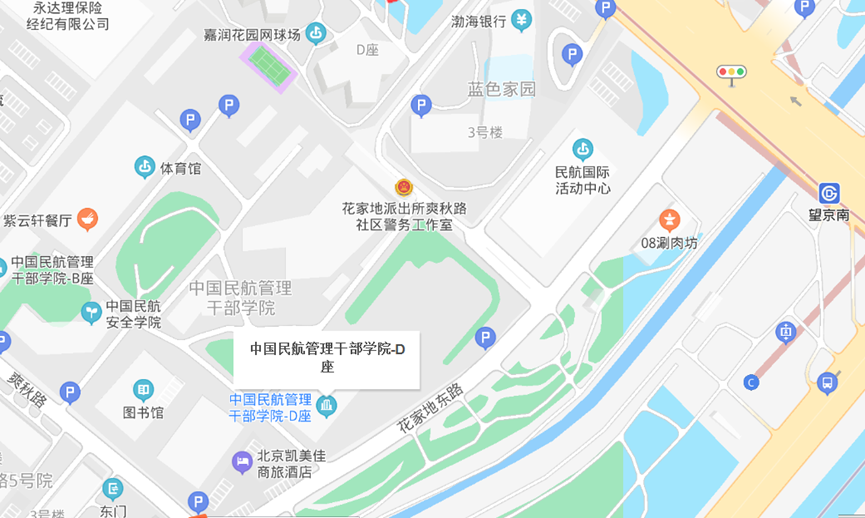
Task: Select the 花家地派出所 police station marker
Action: click(x=404, y=188)
